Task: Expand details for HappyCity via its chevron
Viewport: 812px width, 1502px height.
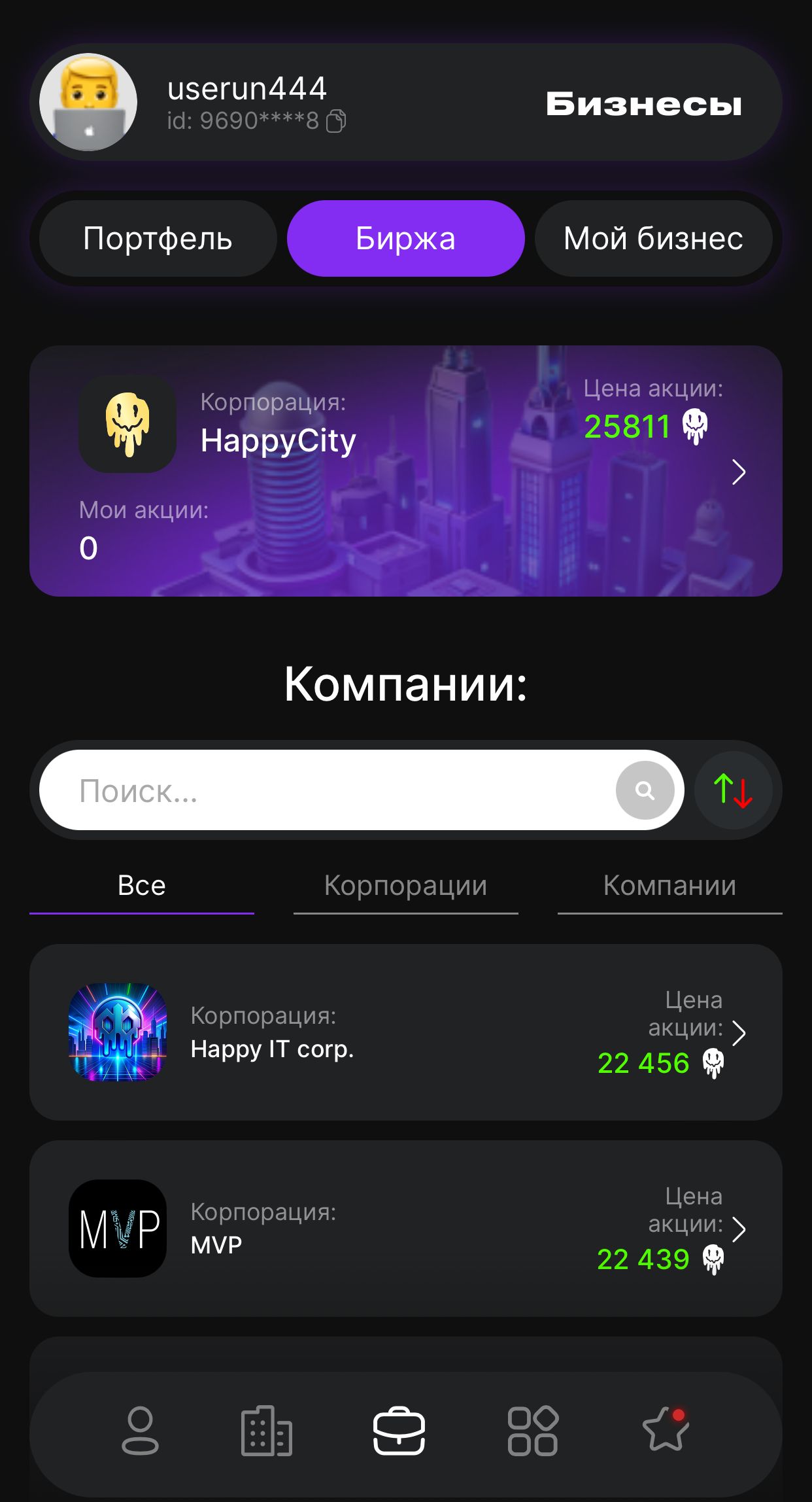Action: [739, 471]
